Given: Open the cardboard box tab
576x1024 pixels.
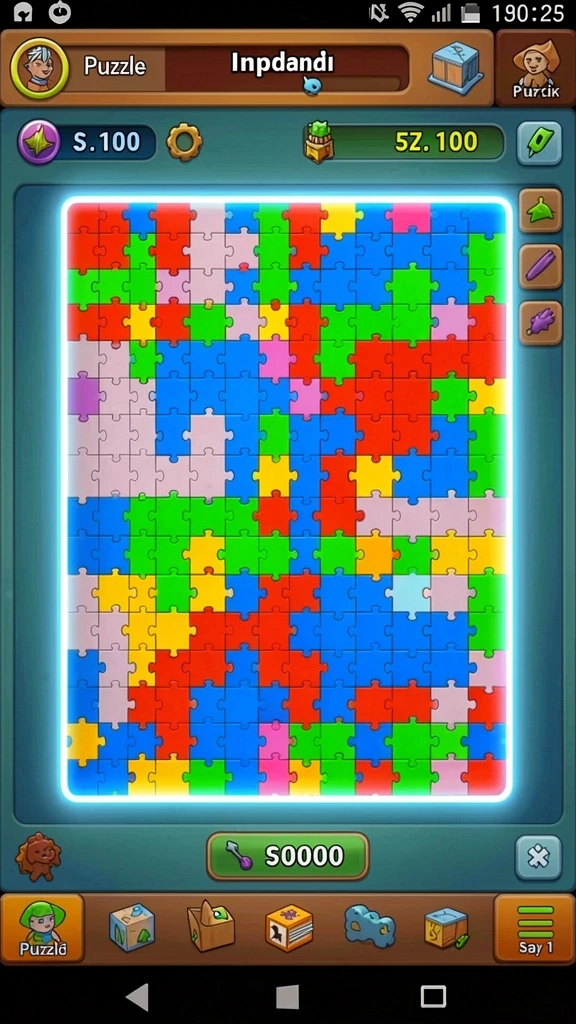Looking at the screenshot, I should [210, 927].
